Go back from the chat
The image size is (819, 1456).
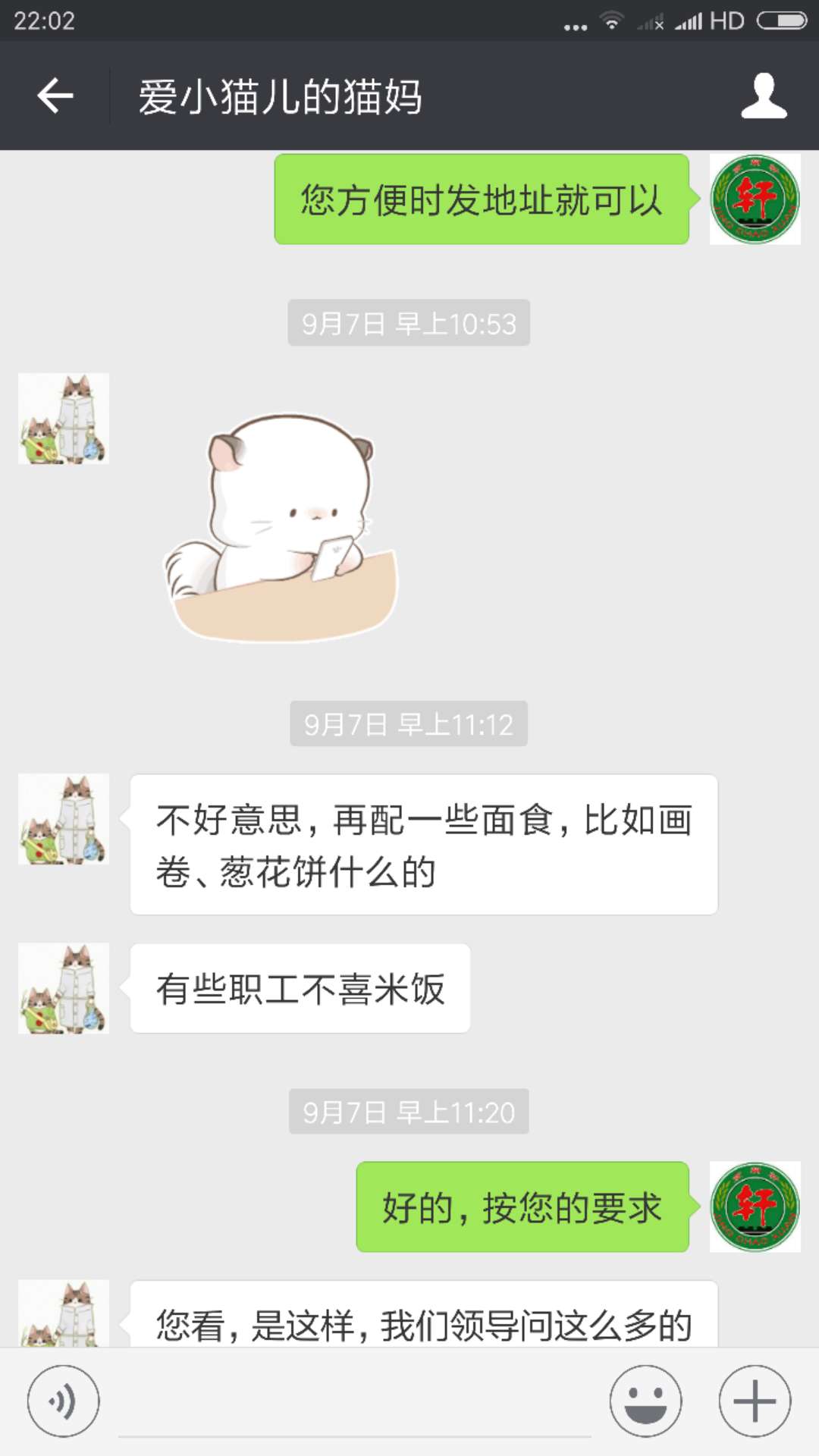(55, 96)
